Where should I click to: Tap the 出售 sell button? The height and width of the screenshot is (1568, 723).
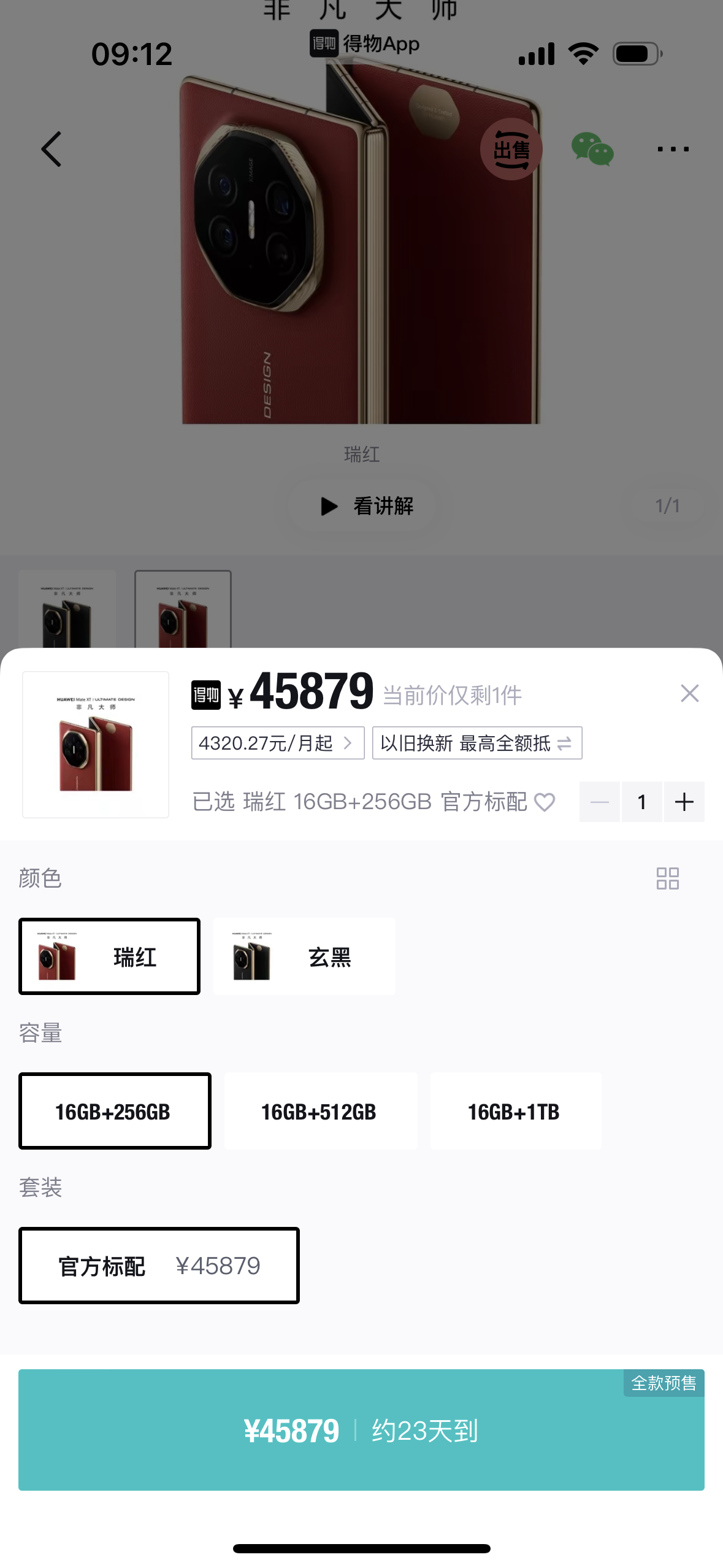tap(511, 149)
